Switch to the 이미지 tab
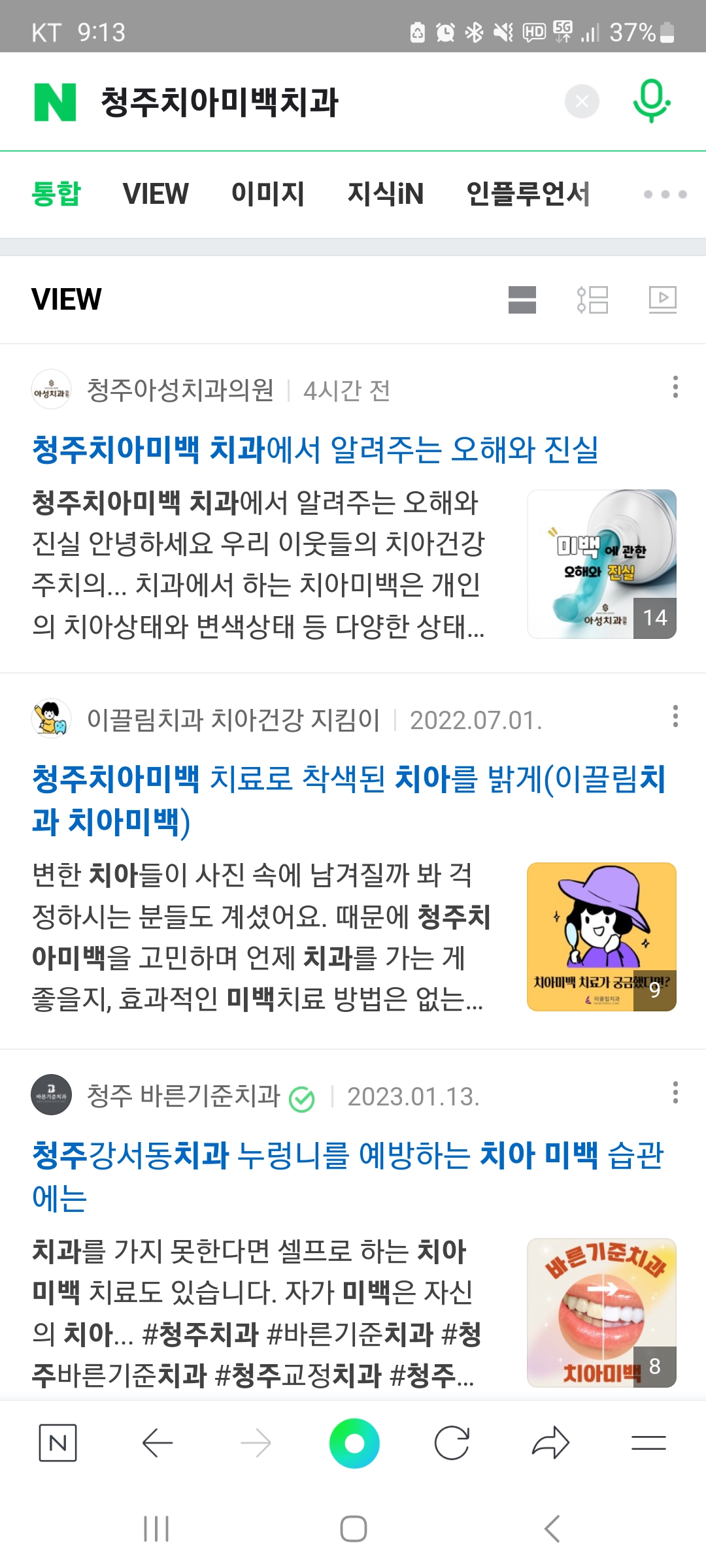This screenshot has width=706, height=1568. 268,194
